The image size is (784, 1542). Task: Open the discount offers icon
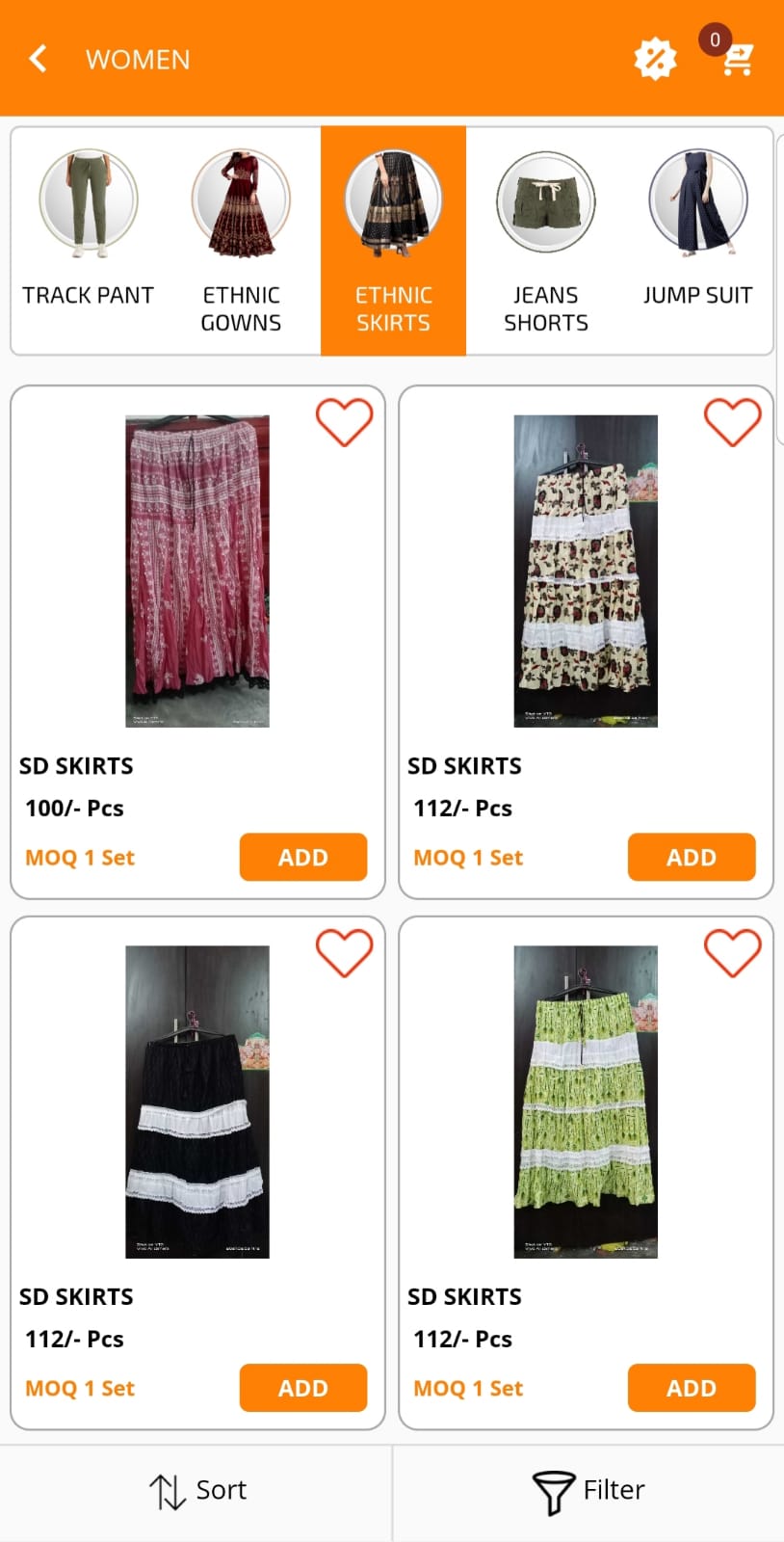pos(655,59)
